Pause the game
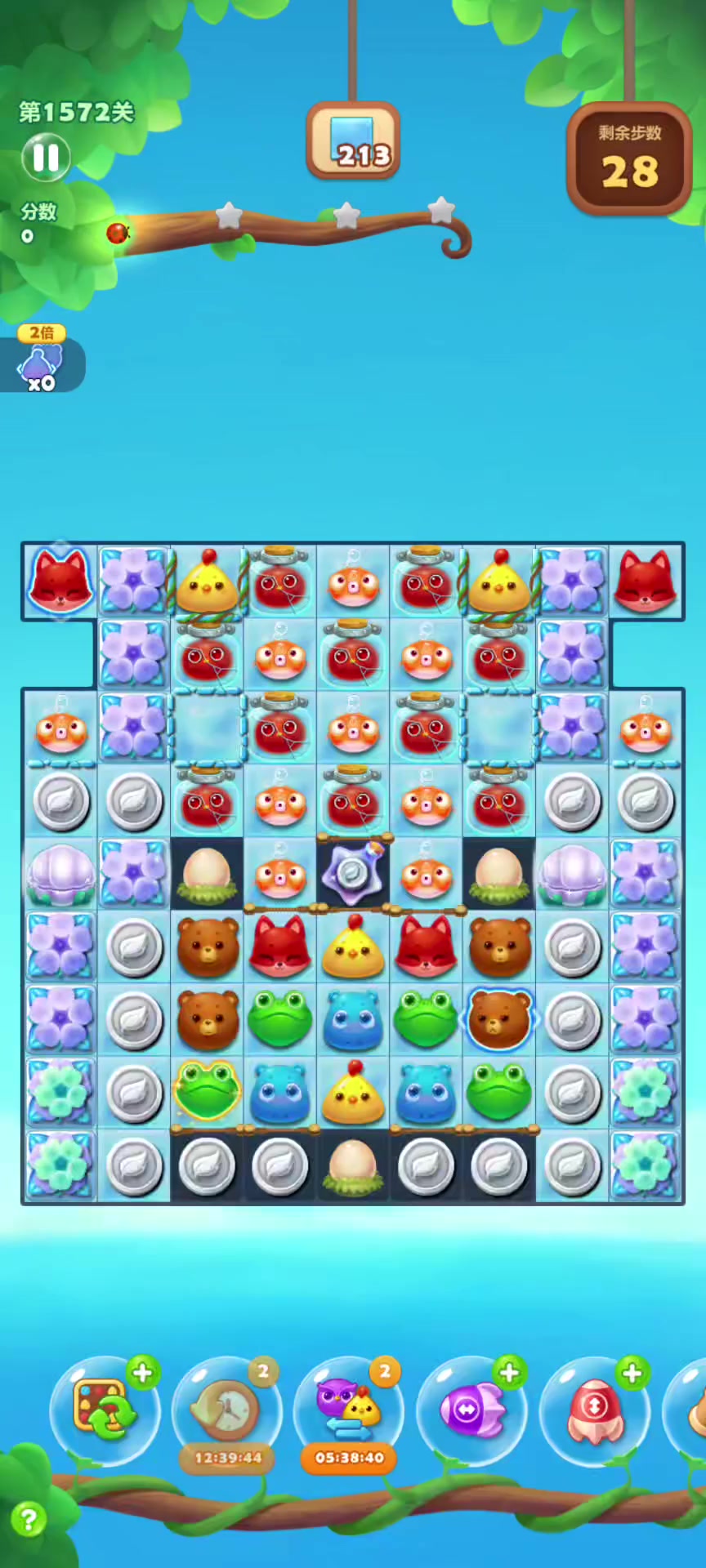The width and height of the screenshot is (706, 1568). (46, 157)
